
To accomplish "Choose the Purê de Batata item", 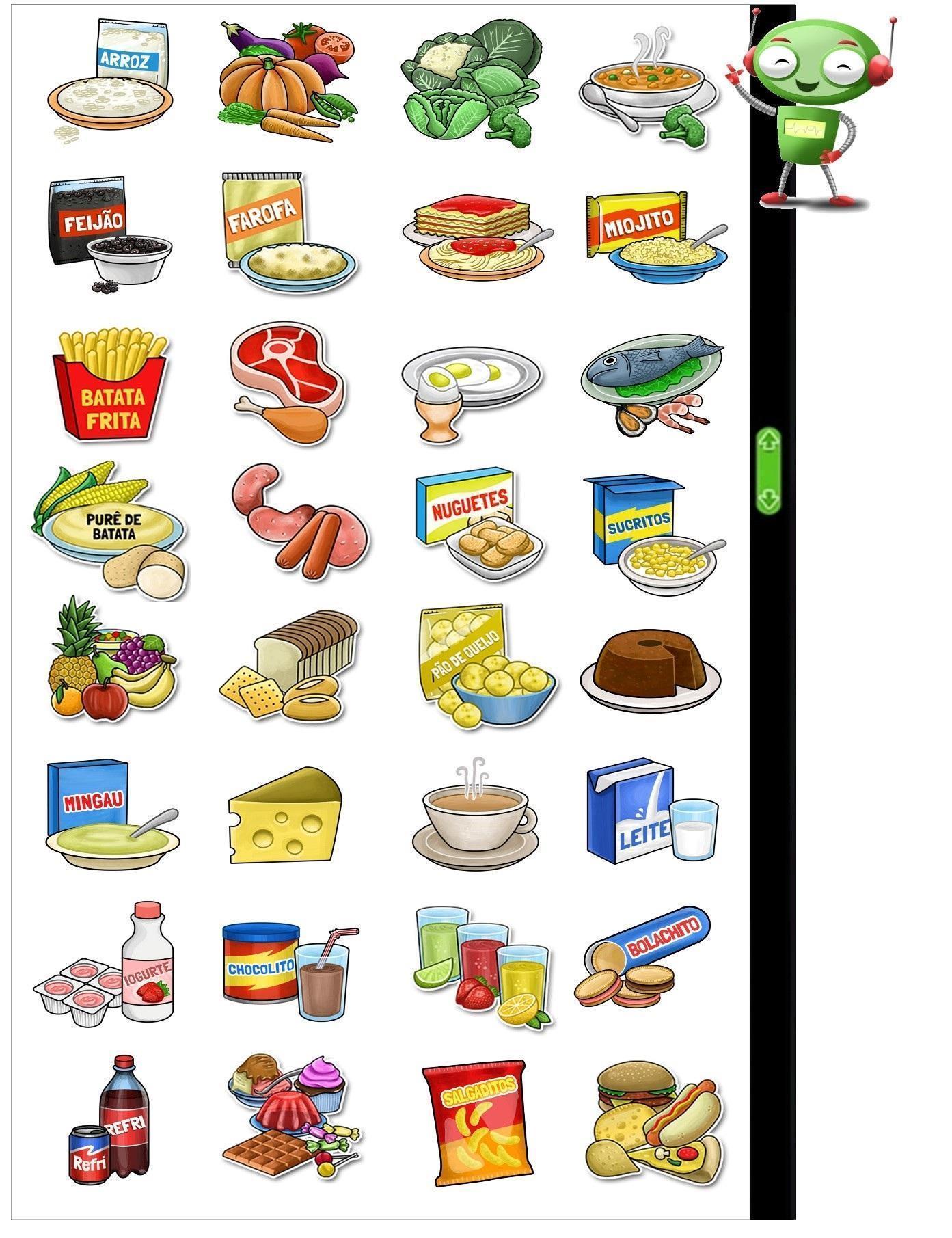I will pyautogui.click(x=111, y=532).
